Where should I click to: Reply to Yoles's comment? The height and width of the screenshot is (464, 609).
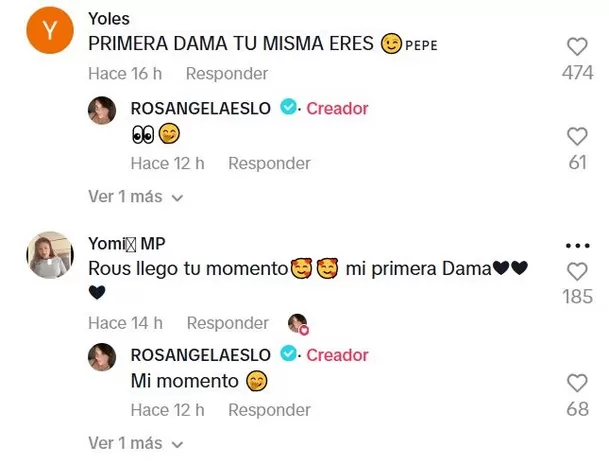(x=227, y=74)
